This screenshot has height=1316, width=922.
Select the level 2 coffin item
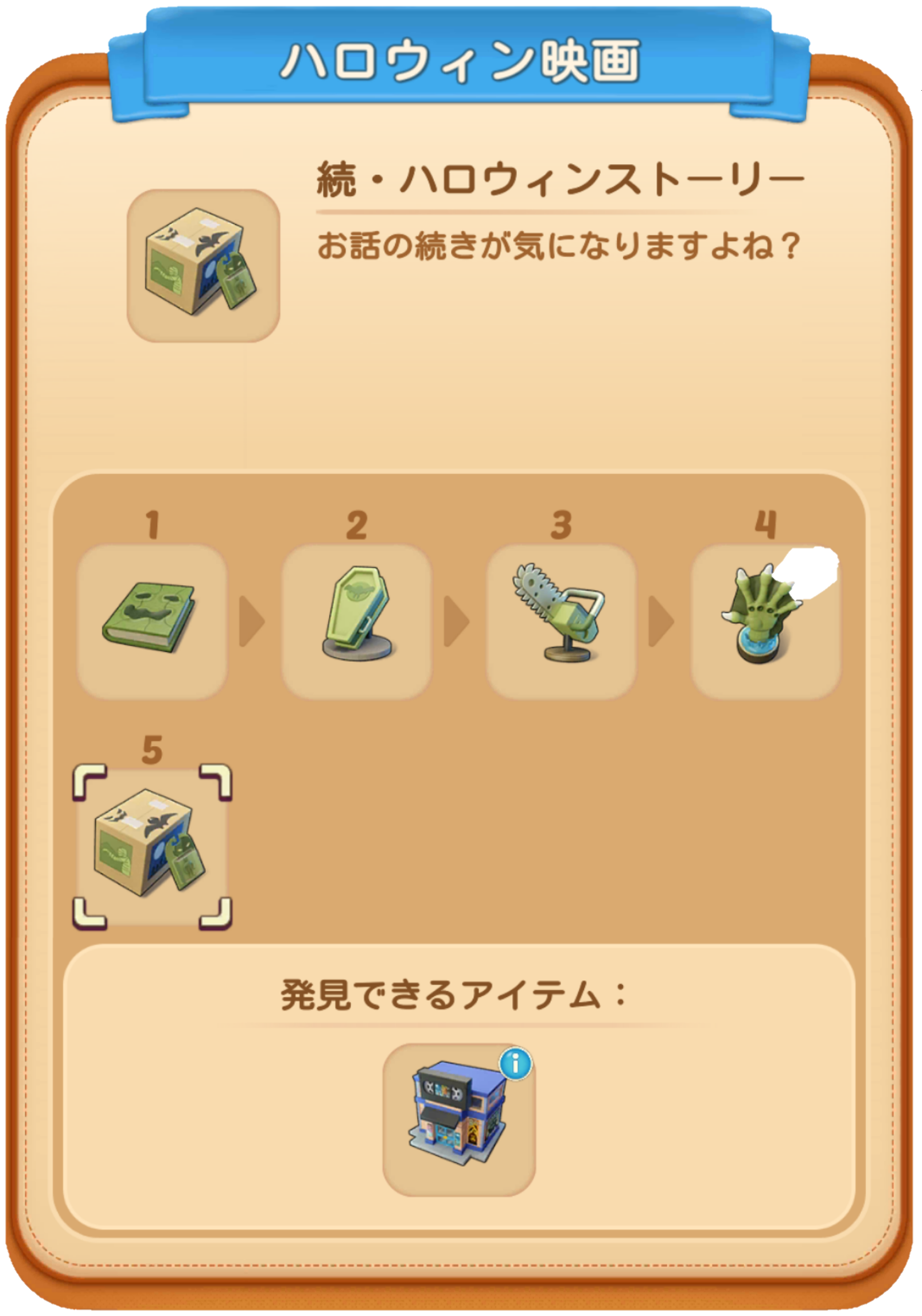(356, 622)
